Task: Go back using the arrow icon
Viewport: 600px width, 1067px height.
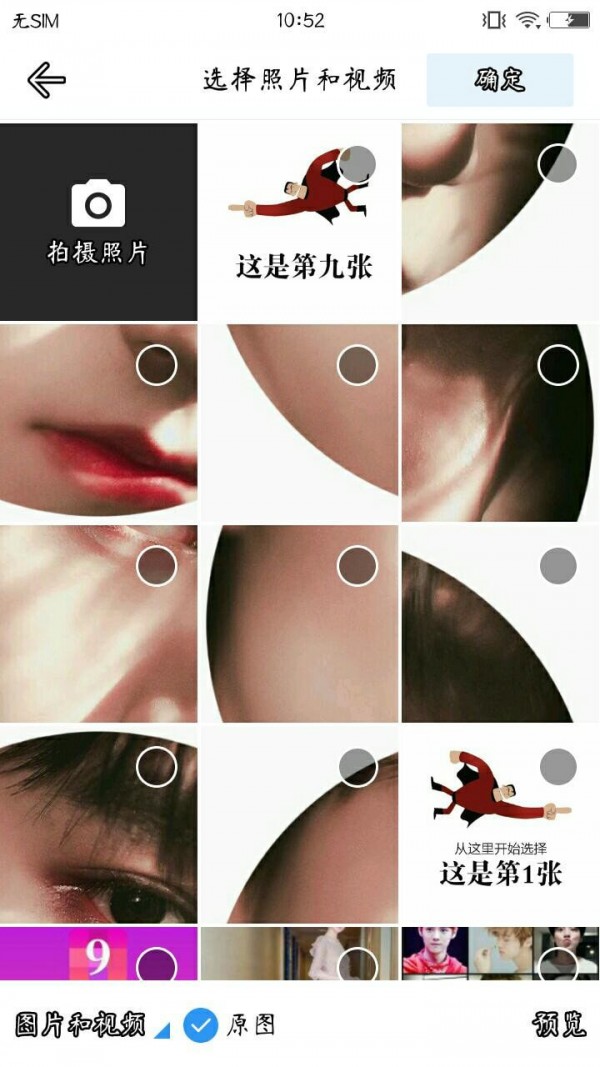Action: [x=46, y=80]
